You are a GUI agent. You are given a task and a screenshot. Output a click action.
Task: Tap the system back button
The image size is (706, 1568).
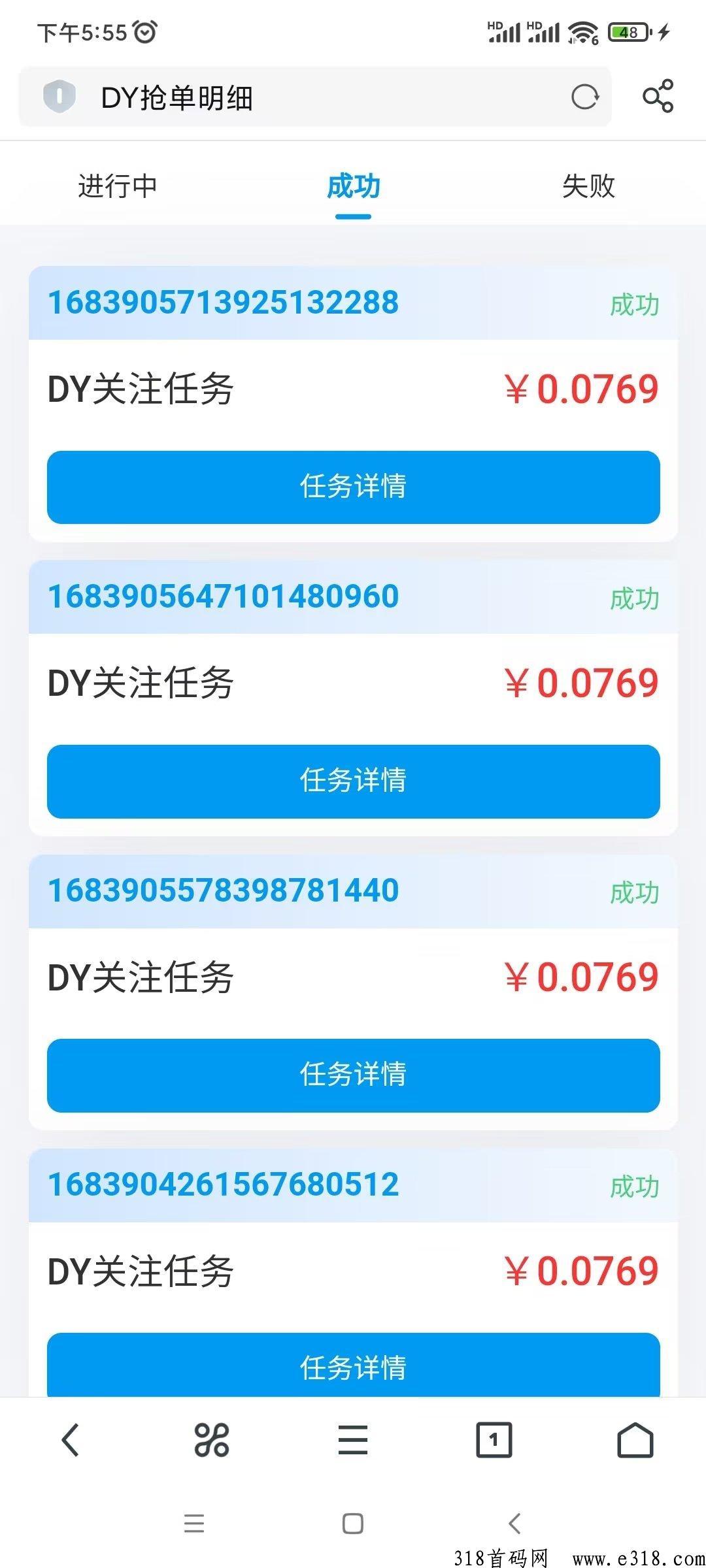click(x=514, y=1524)
